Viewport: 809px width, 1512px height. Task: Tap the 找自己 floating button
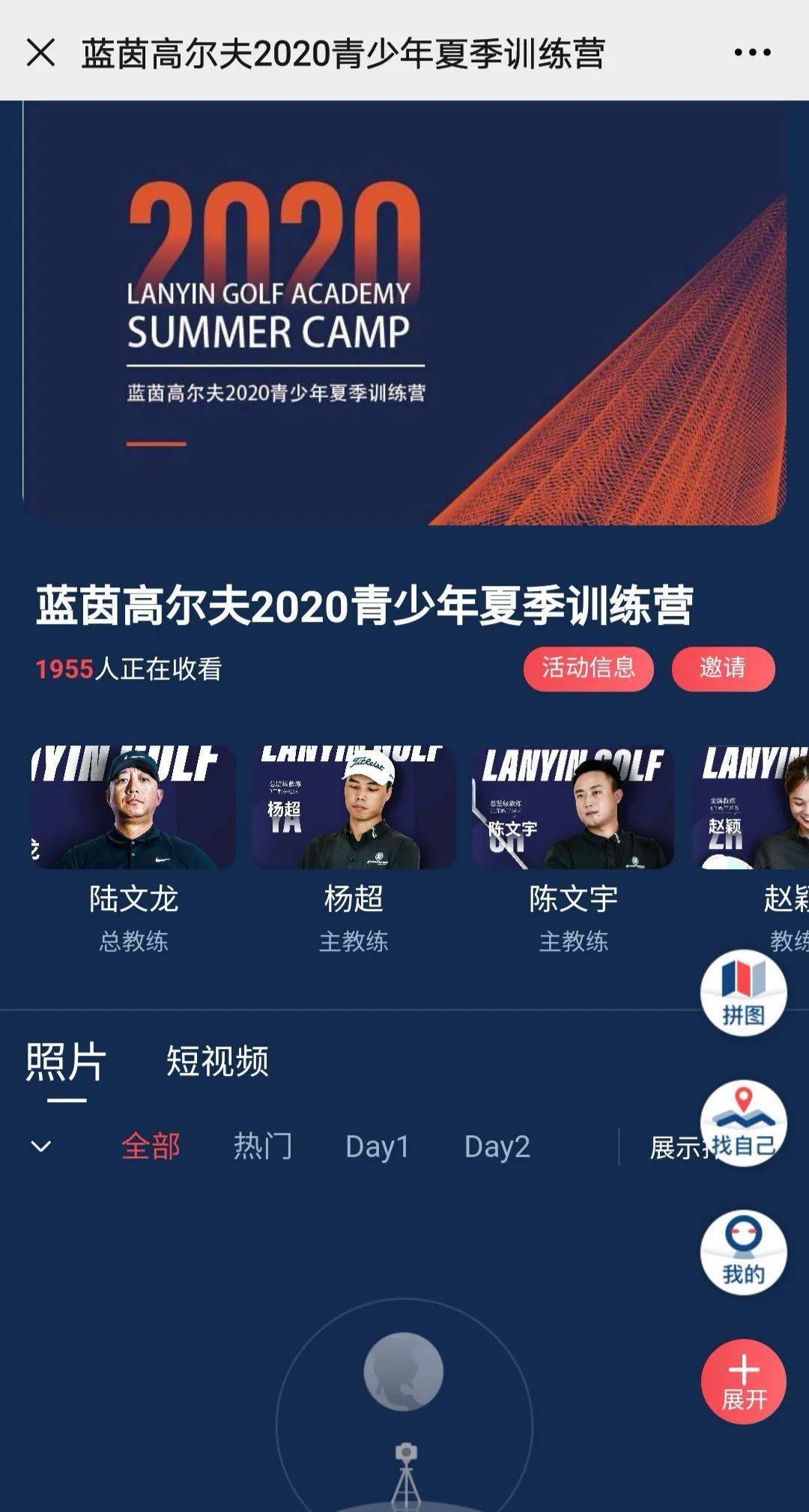743,1123
